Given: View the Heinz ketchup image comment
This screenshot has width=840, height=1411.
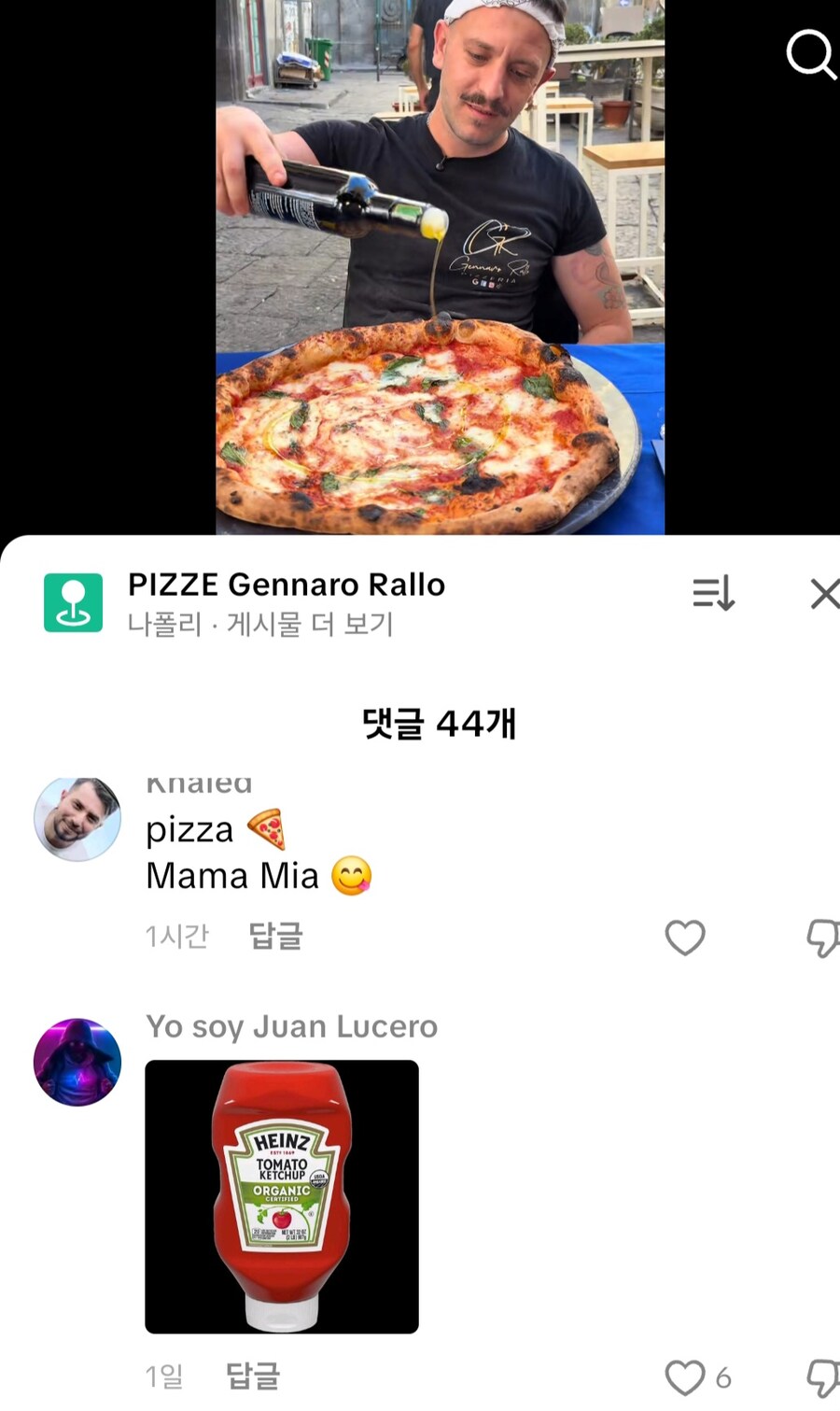Looking at the screenshot, I should click(x=282, y=1196).
